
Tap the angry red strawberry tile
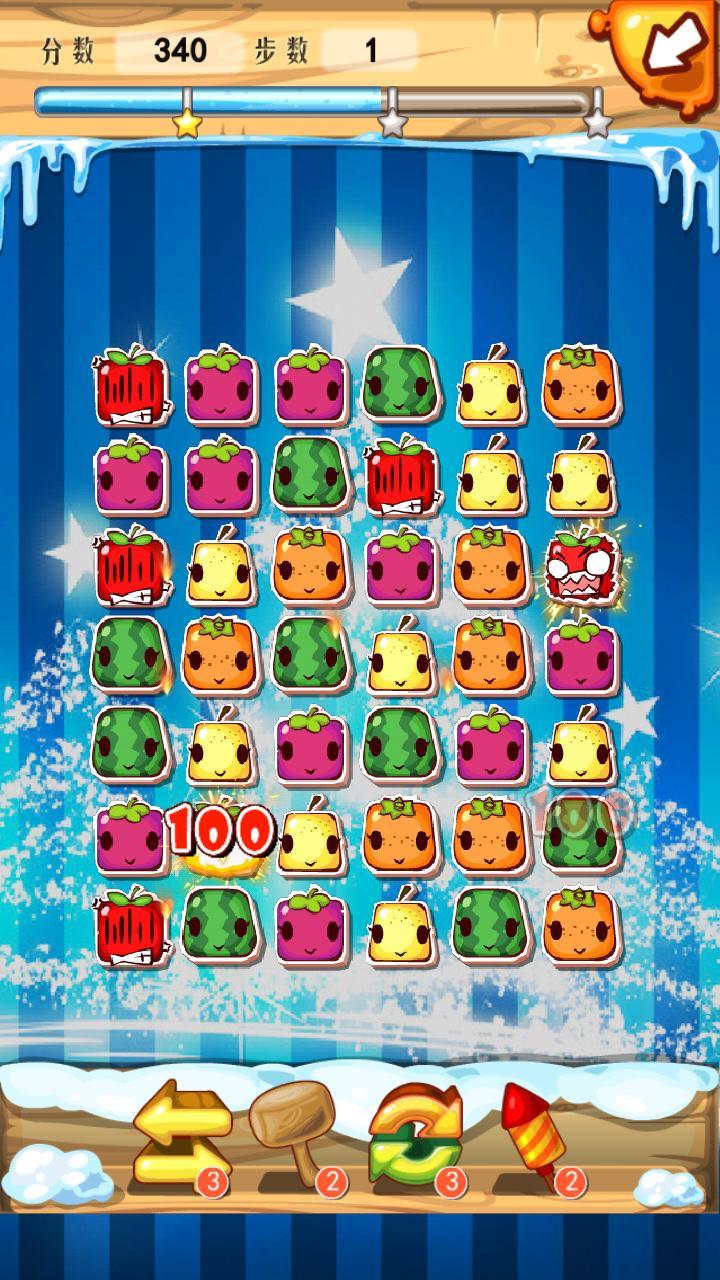click(x=580, y=566)
